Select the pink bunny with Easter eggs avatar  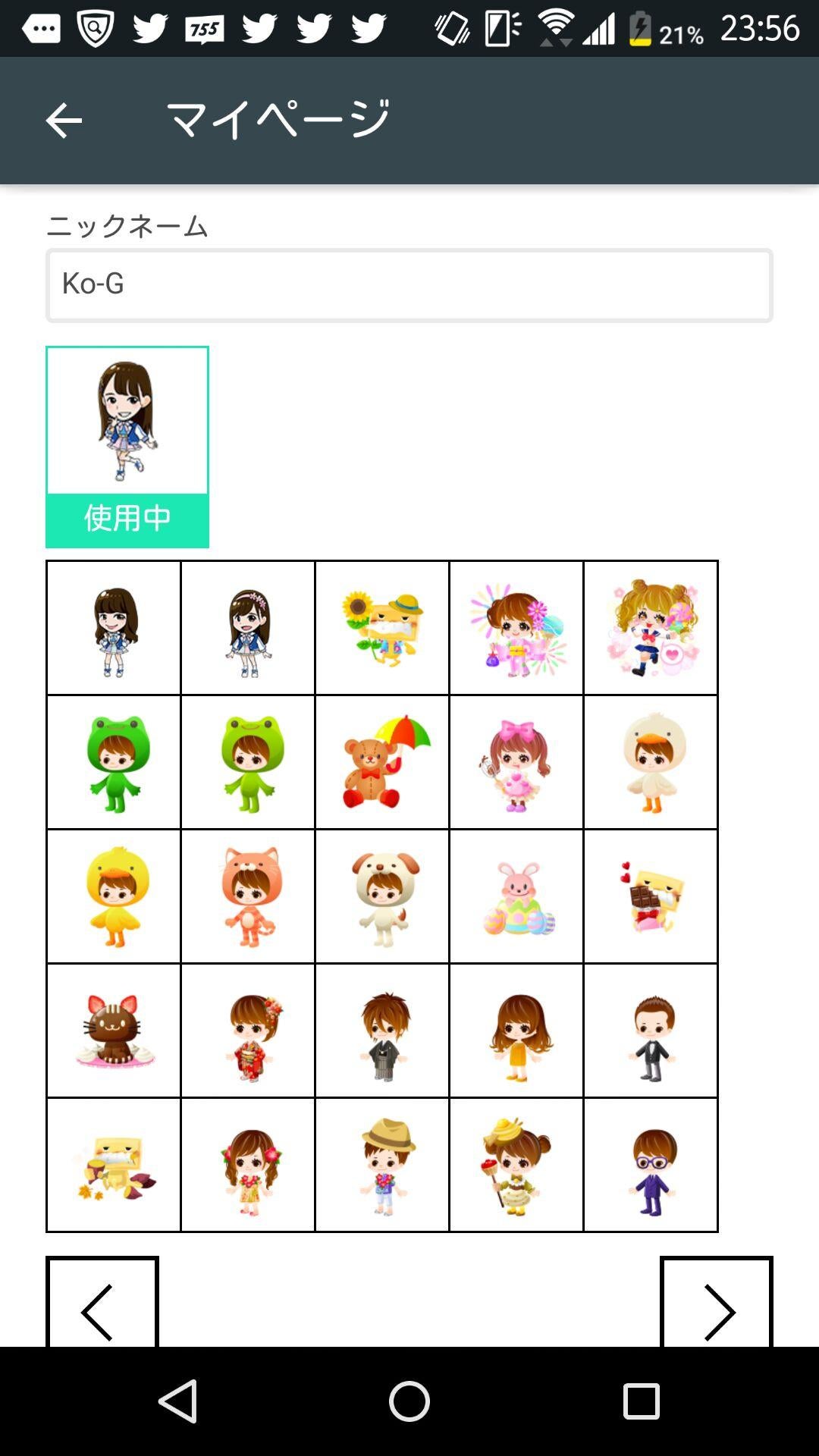(x=516, y=896)
